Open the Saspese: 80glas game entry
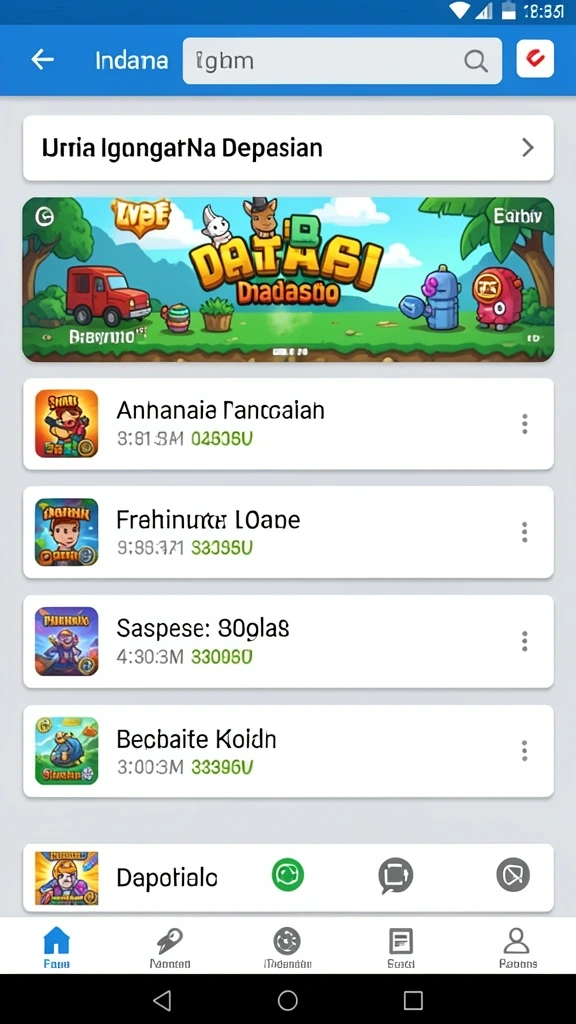 [288, 641]
